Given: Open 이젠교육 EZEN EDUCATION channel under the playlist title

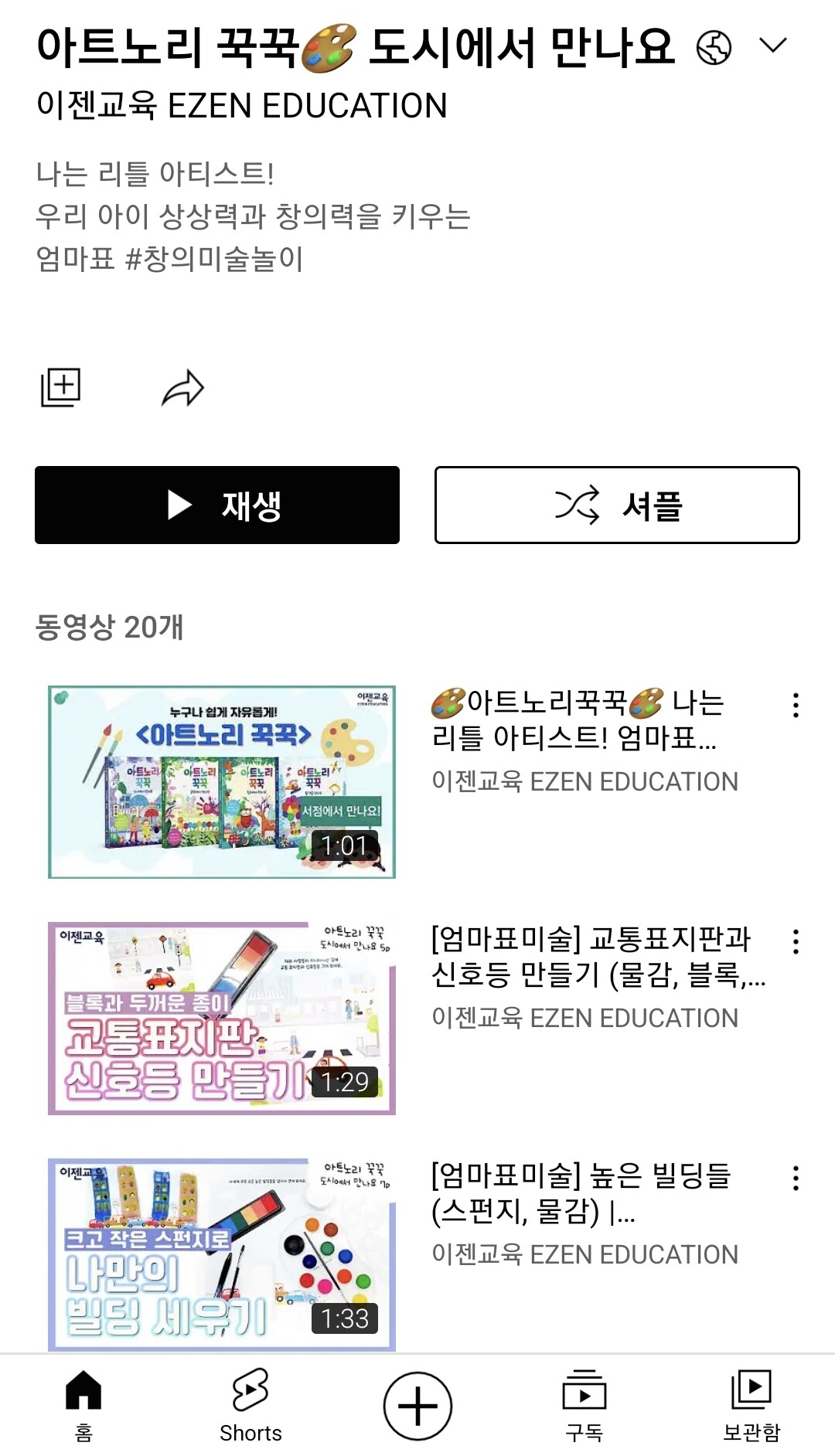Looking at the screenshot, I should (242, 106).
